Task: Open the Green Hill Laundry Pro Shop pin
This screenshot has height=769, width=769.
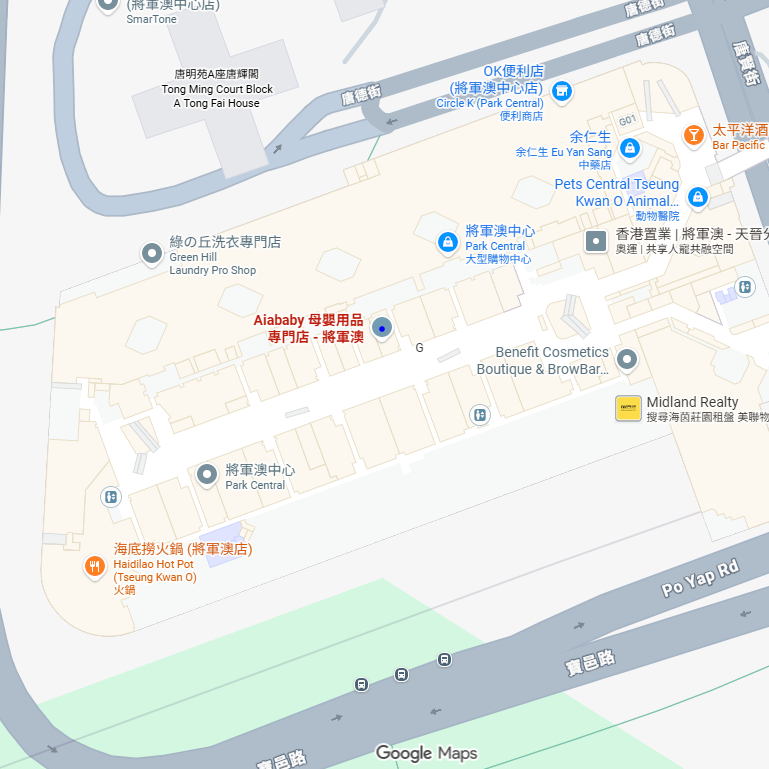Action: [151, 253]
